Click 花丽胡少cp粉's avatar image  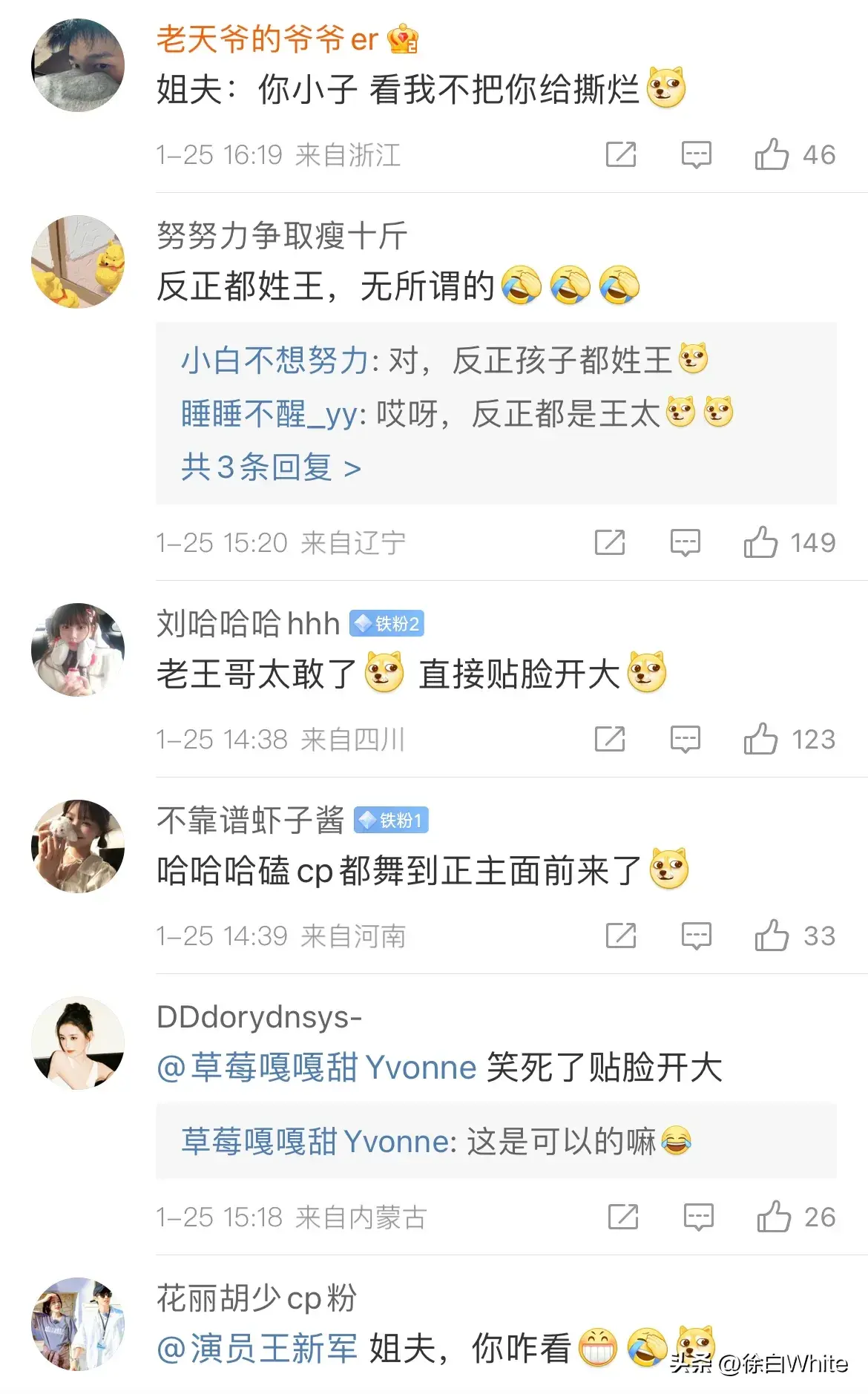click(x=76, y=1320)
